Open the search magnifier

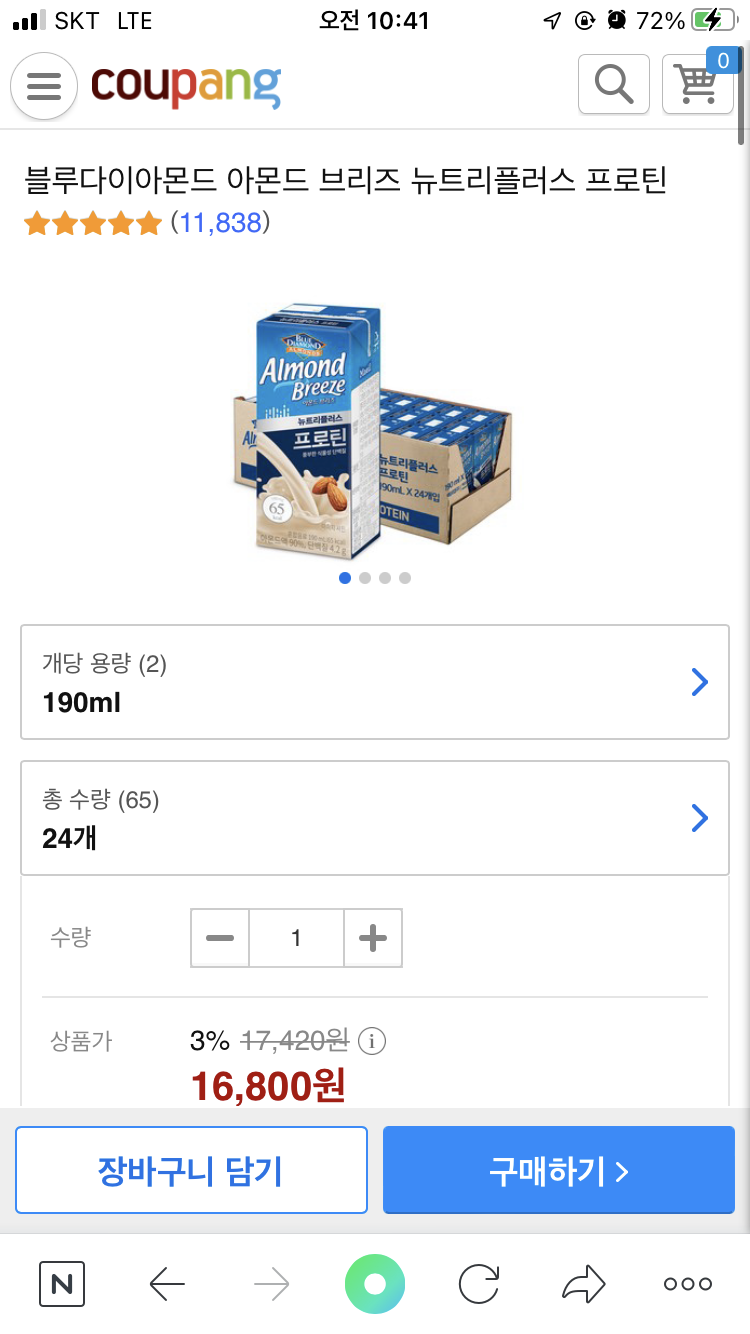click(x=614, y=84)
